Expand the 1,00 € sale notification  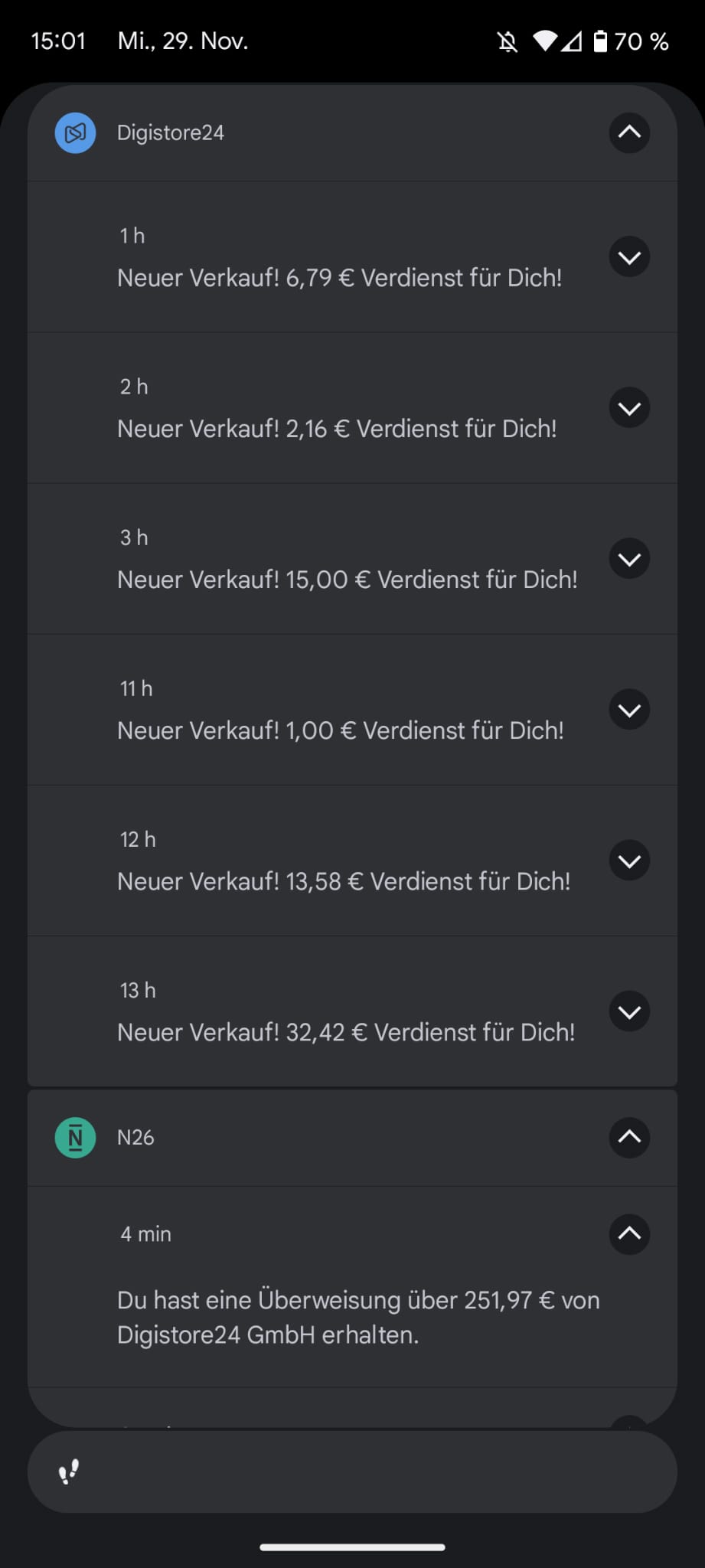pos(628,710)
